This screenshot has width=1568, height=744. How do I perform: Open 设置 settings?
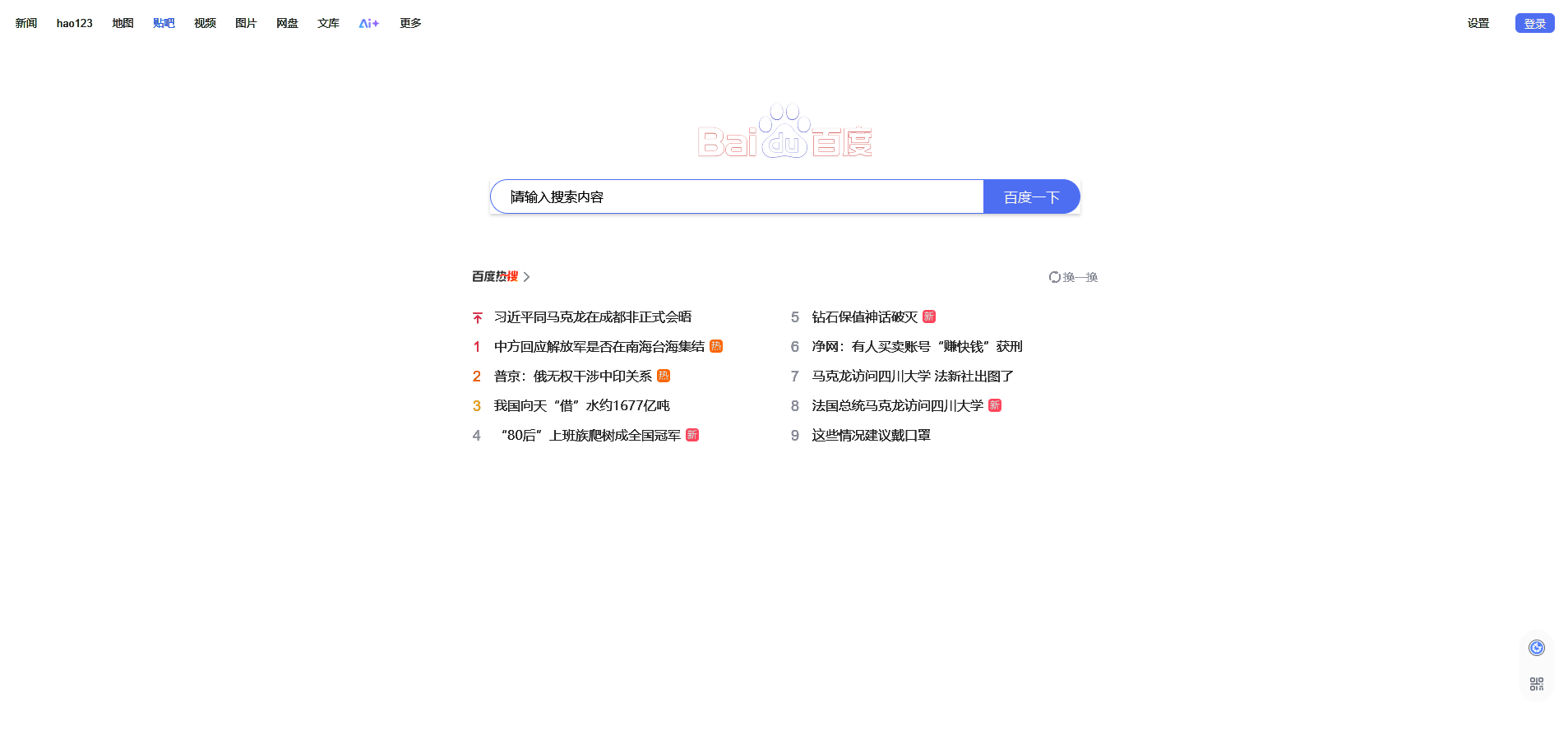(1478, 23)
